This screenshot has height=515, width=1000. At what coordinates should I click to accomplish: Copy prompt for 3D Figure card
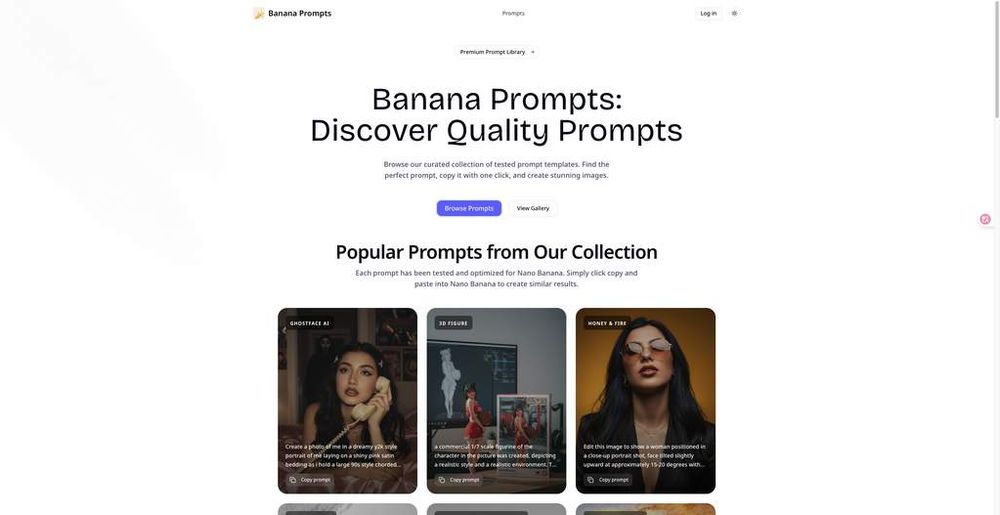point(459,480)
